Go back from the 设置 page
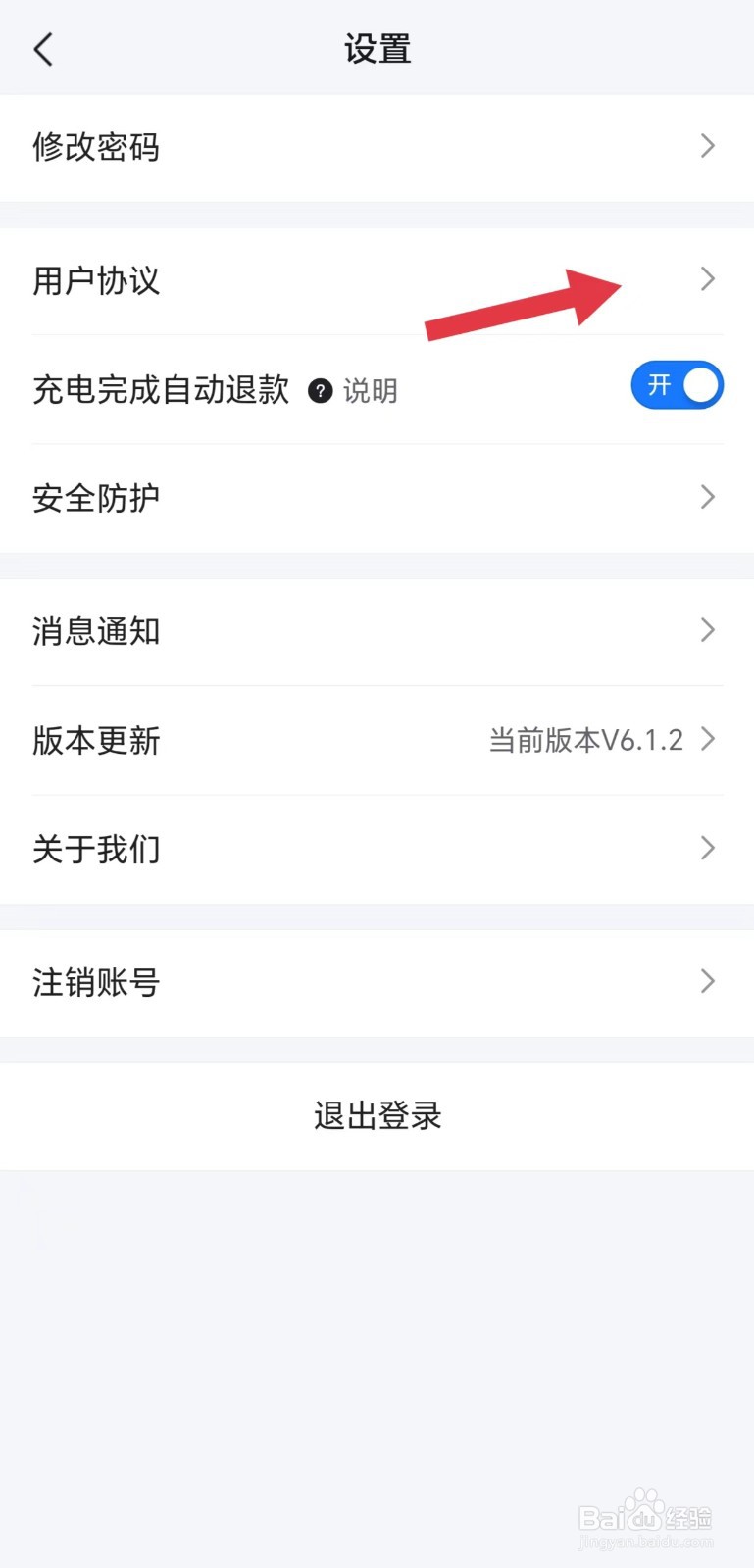This screenshot has width=754, height=1568. coord(43,49)
